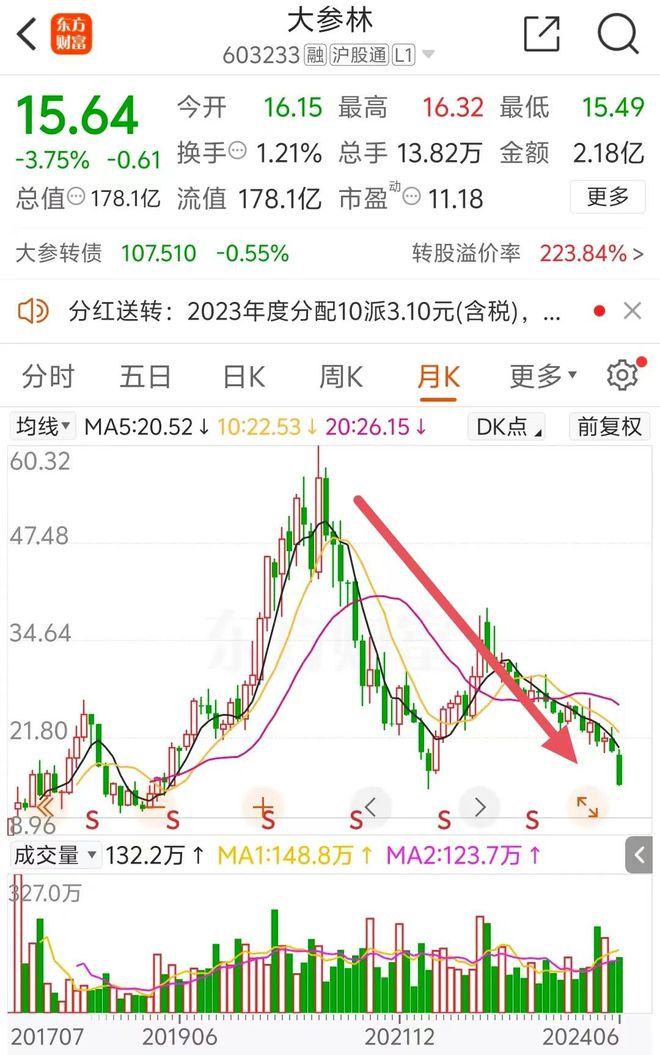Open the 成交量 indicator dropdown
Viewport: 660px width, 1055px height.
(x=55, y=856)
